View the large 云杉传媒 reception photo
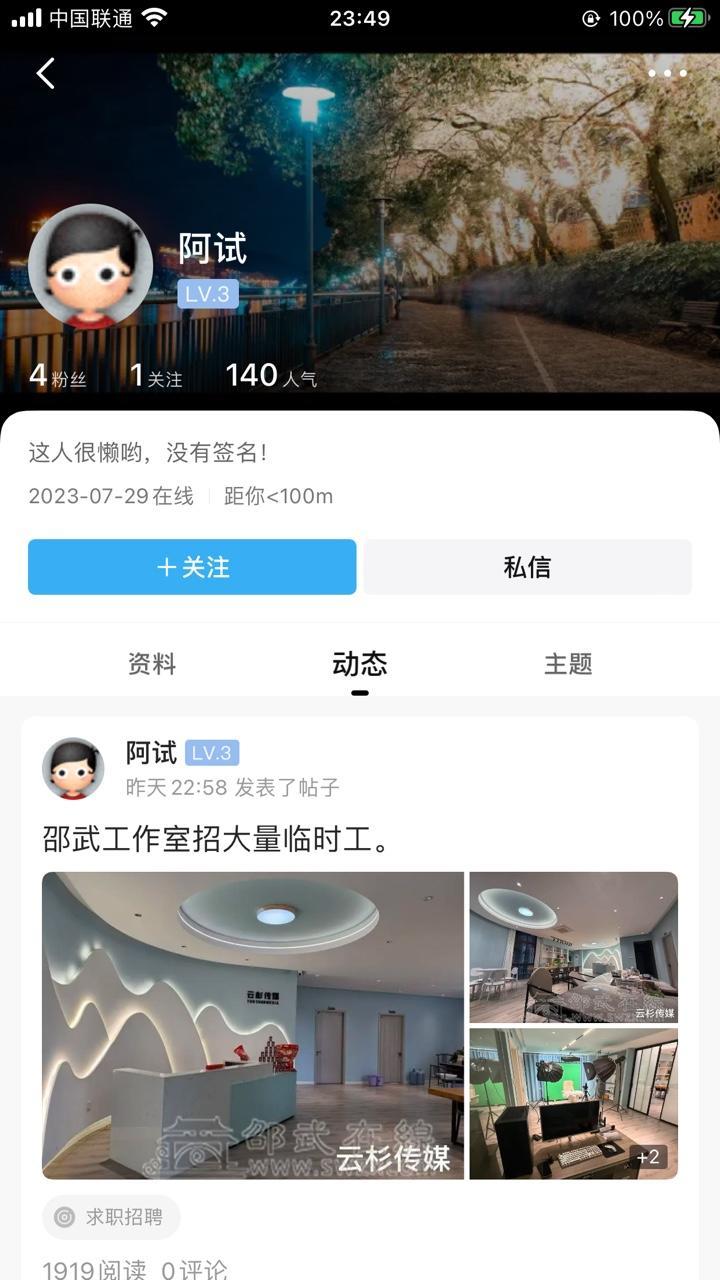Image resolution: width=720 pixels, height=1280 pixels. pos(253,1025)
